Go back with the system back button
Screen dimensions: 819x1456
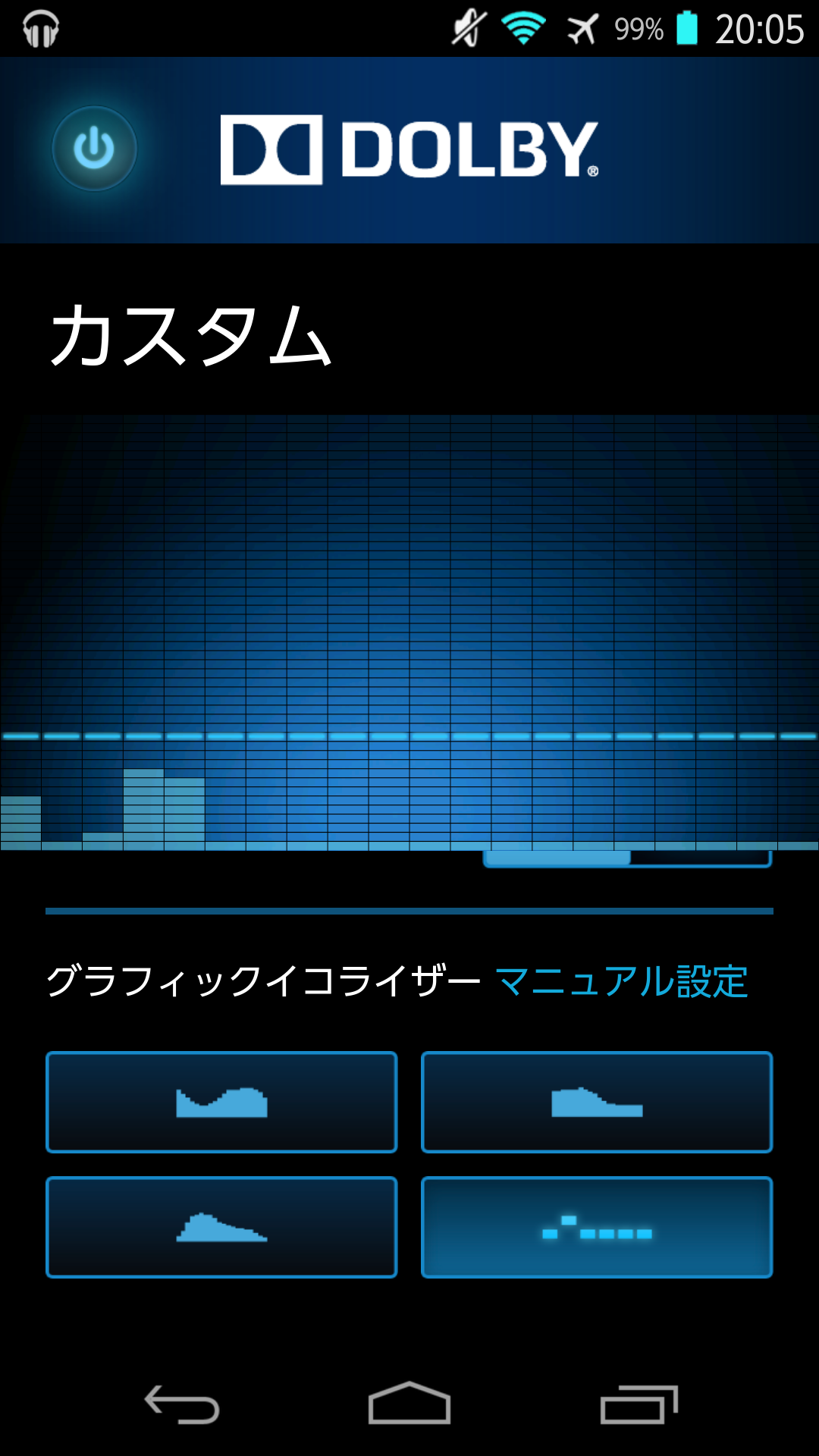[182, 1404]
